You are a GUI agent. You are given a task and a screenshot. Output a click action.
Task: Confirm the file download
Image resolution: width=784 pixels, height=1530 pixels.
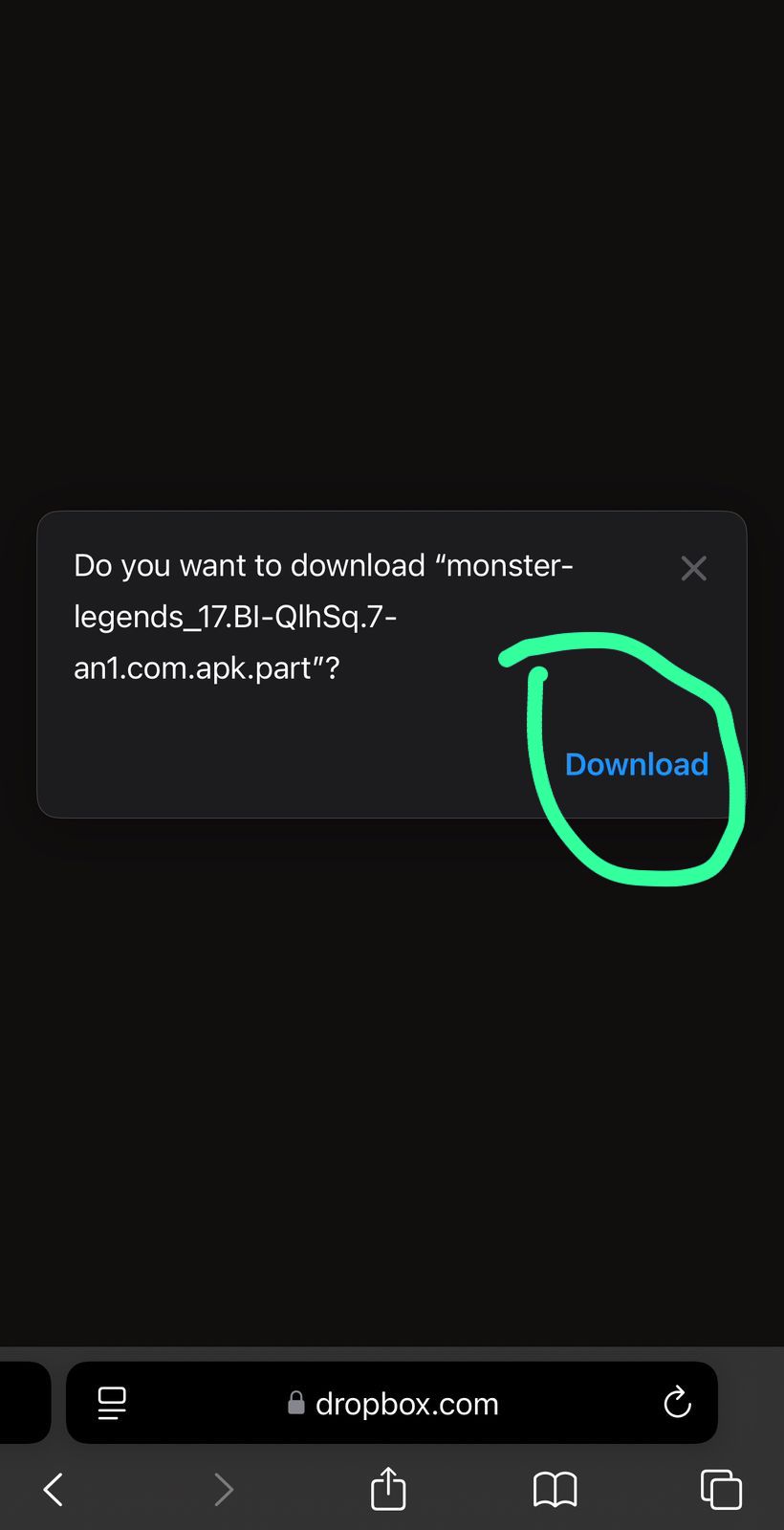636,764
